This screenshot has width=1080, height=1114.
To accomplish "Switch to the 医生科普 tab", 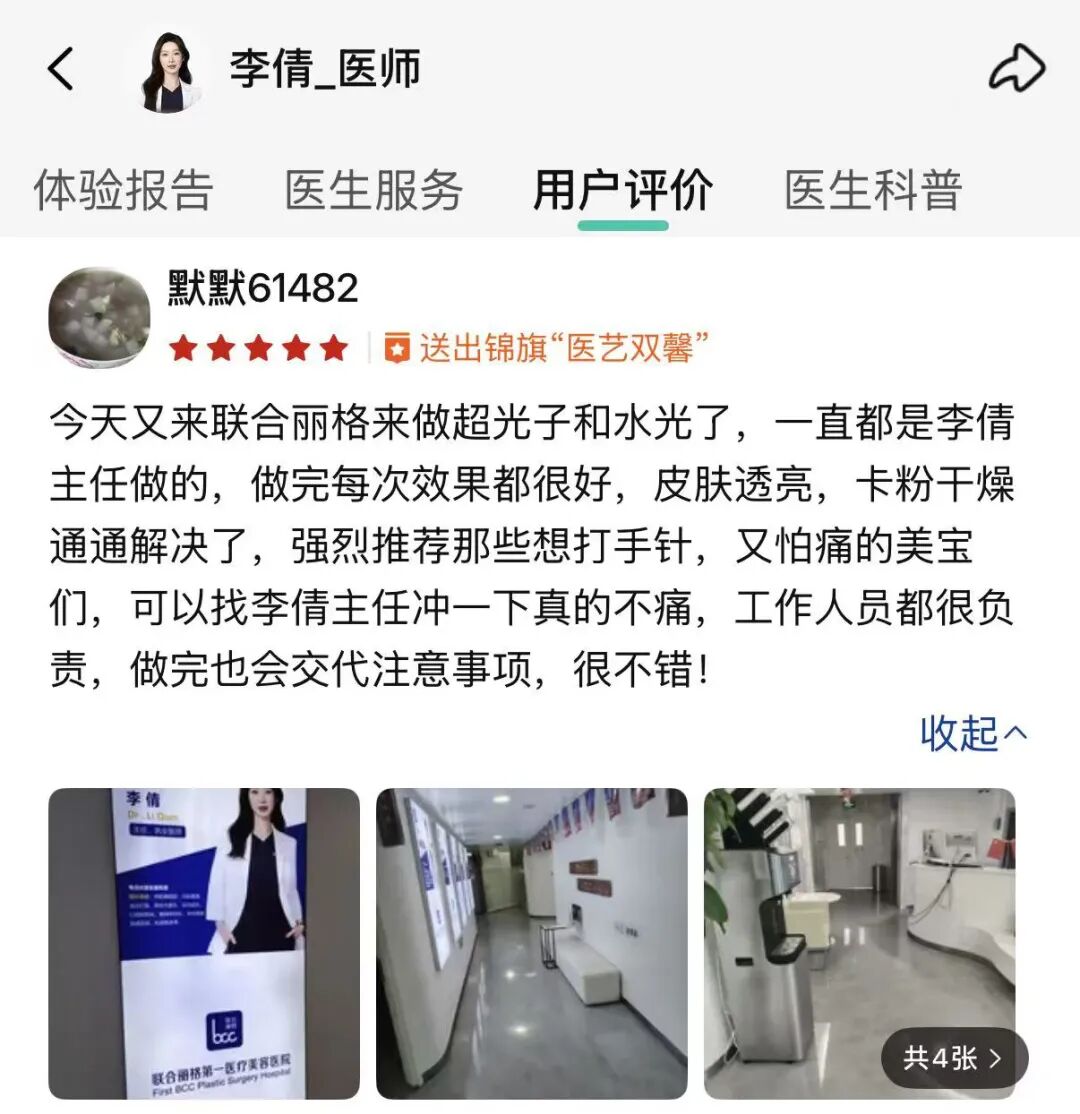I will pos(873,190).
